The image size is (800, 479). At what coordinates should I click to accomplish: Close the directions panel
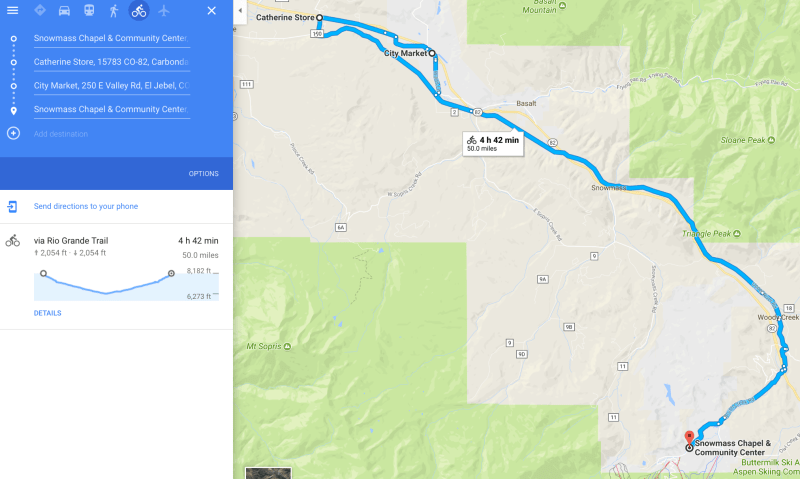pyautogui.click(x=211, y=11)
